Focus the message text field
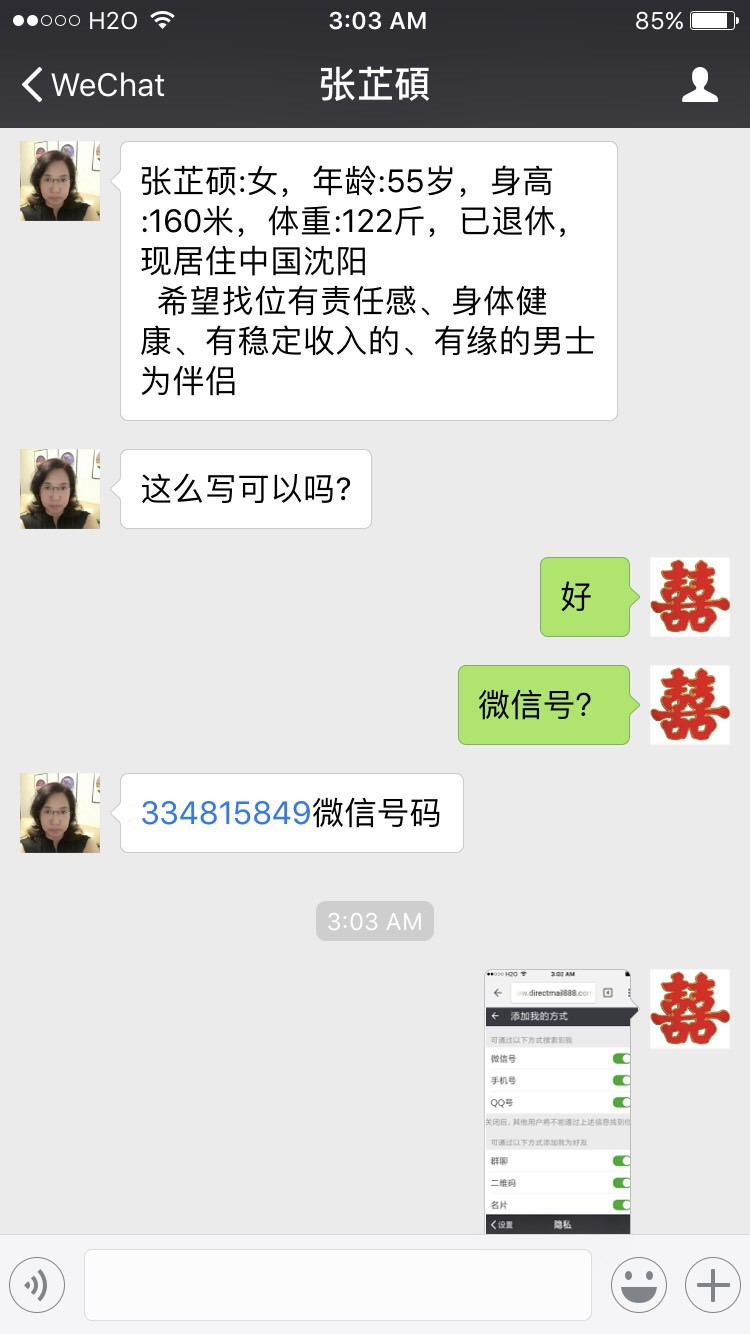 [337, 1285]
